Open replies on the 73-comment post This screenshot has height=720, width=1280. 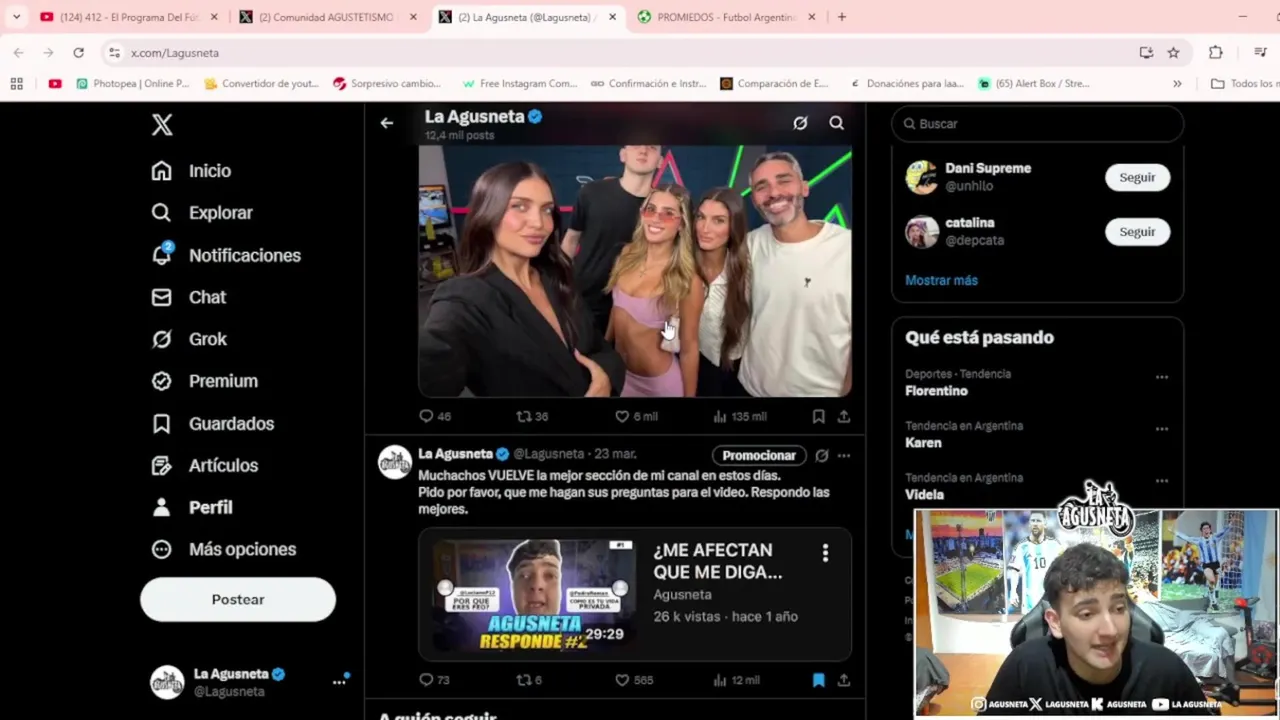427,680
